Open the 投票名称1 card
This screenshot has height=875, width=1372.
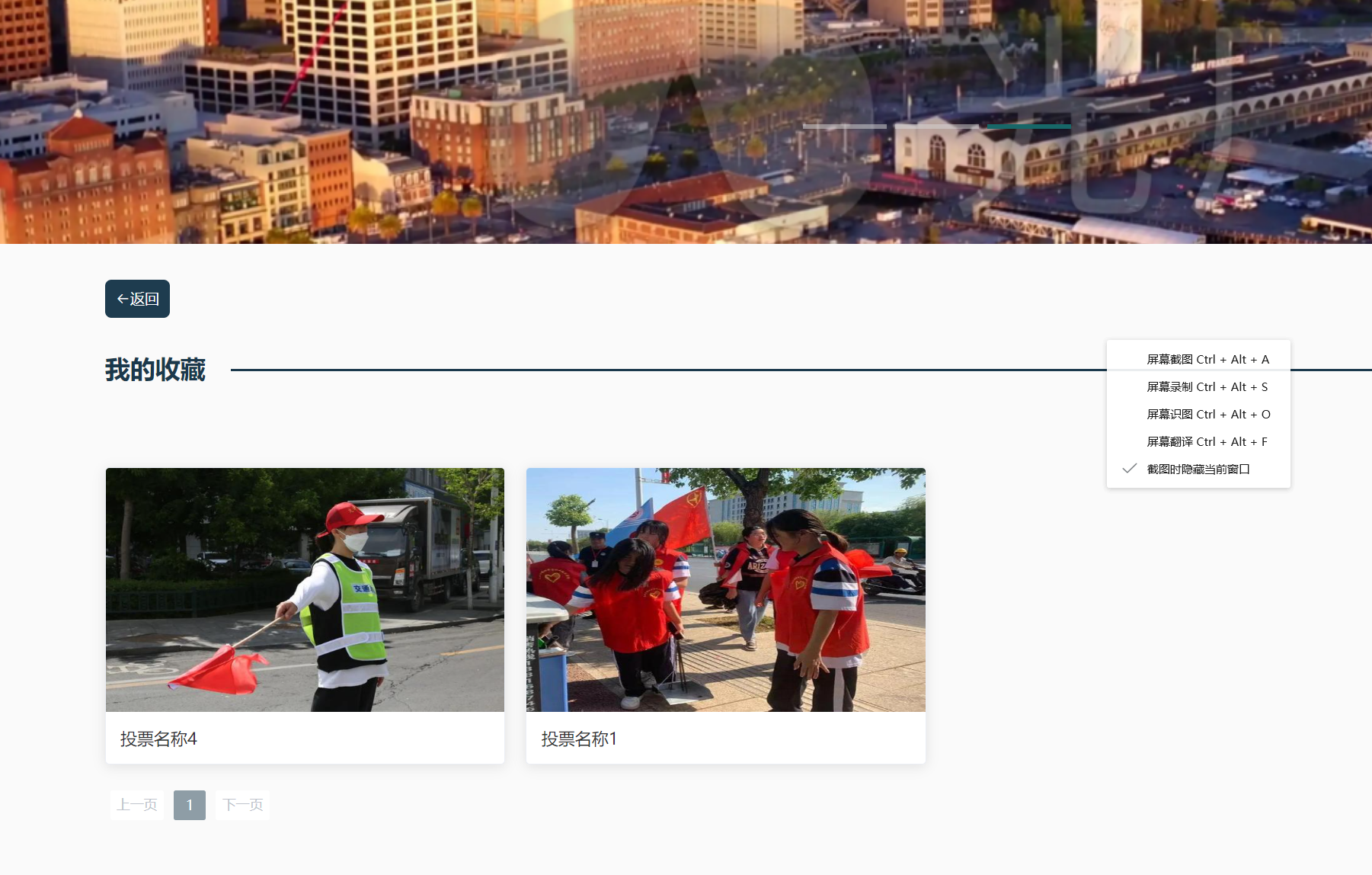click(725, 616)
